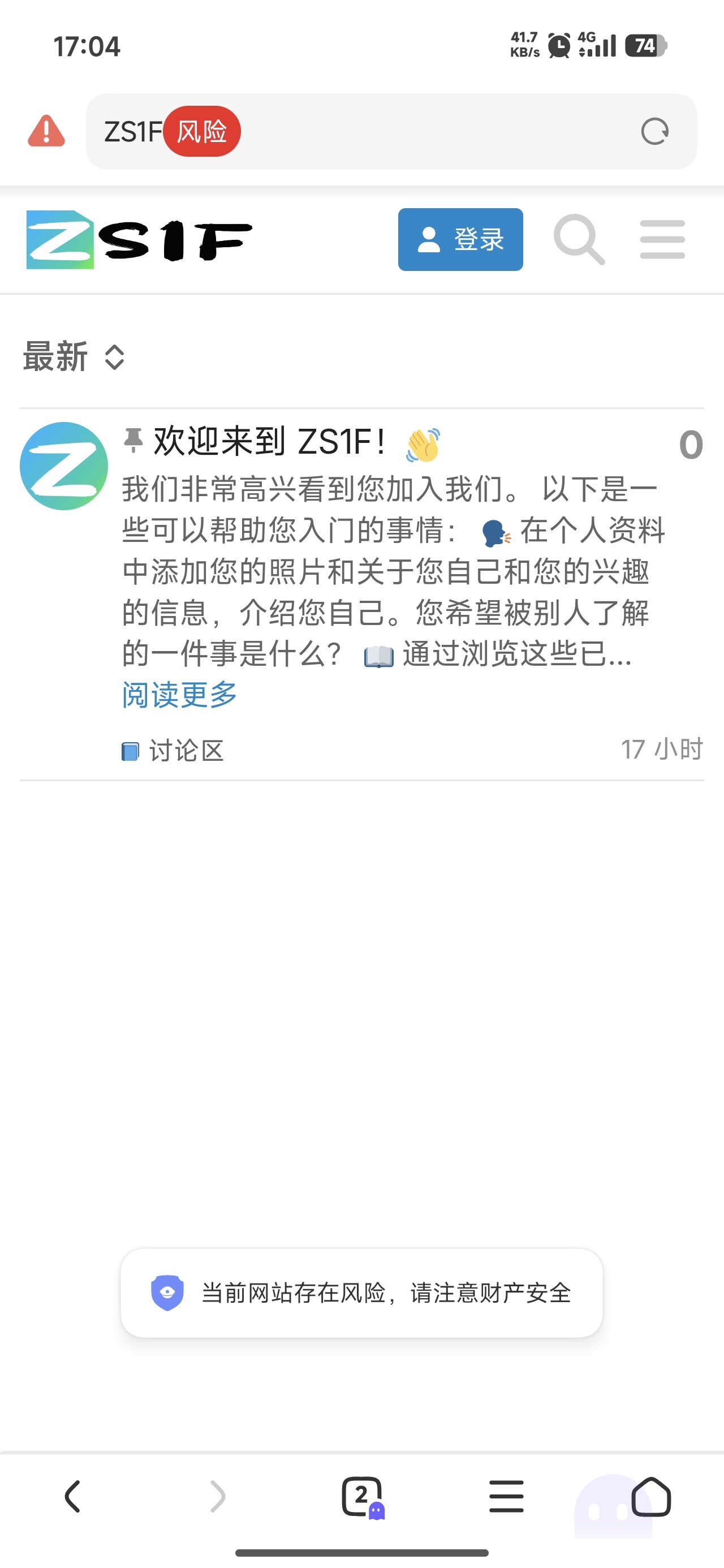Reload the page with the refresh icon
The width and height of the screenshot is (724, 1568).
coord(654,131)
